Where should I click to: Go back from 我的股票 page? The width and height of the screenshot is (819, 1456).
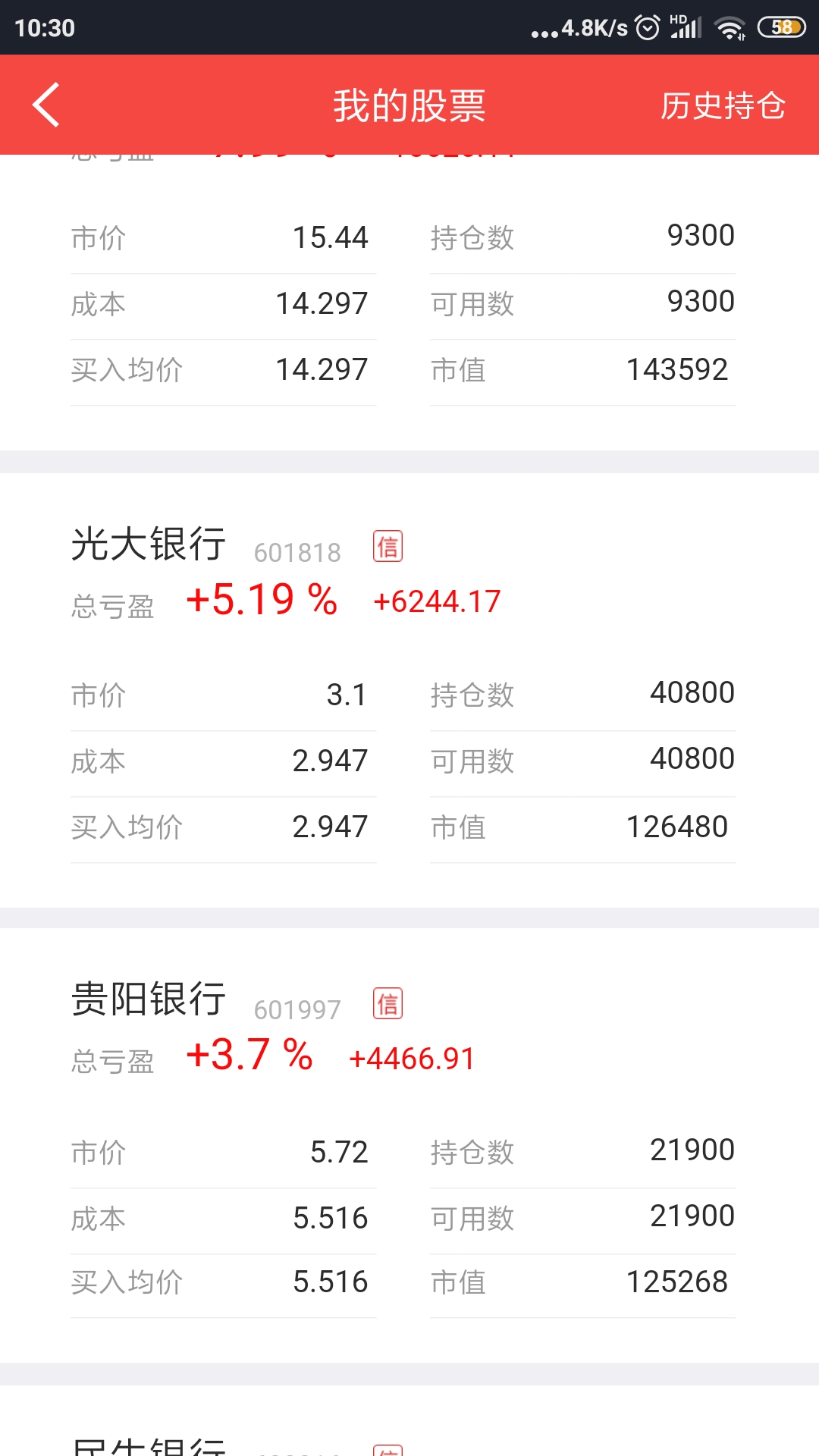pos(47,105)
